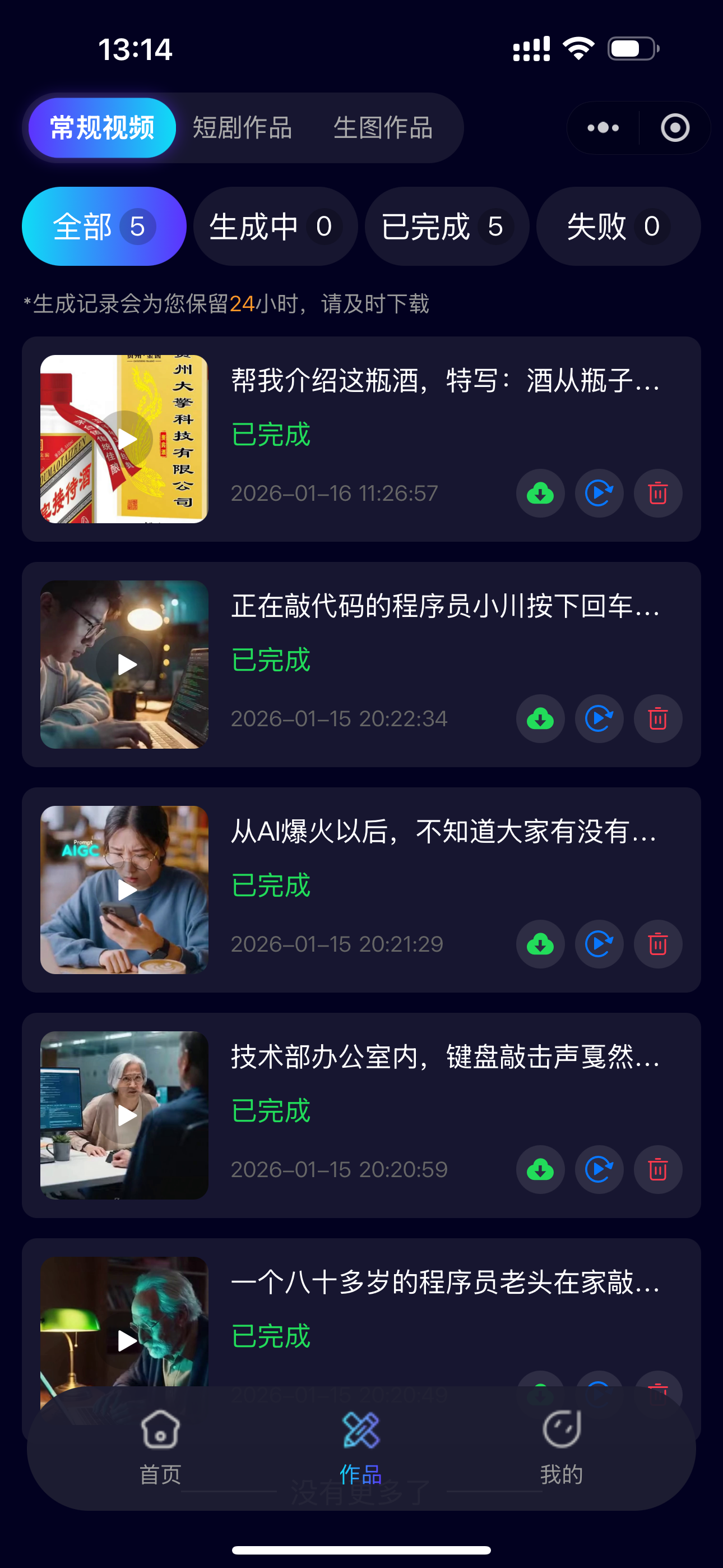Image resolution: width=723 pixels, height=1568 pixels.
Task: Play the 从AI爆火以后 video thumbnail
Action: pos(125,890)
